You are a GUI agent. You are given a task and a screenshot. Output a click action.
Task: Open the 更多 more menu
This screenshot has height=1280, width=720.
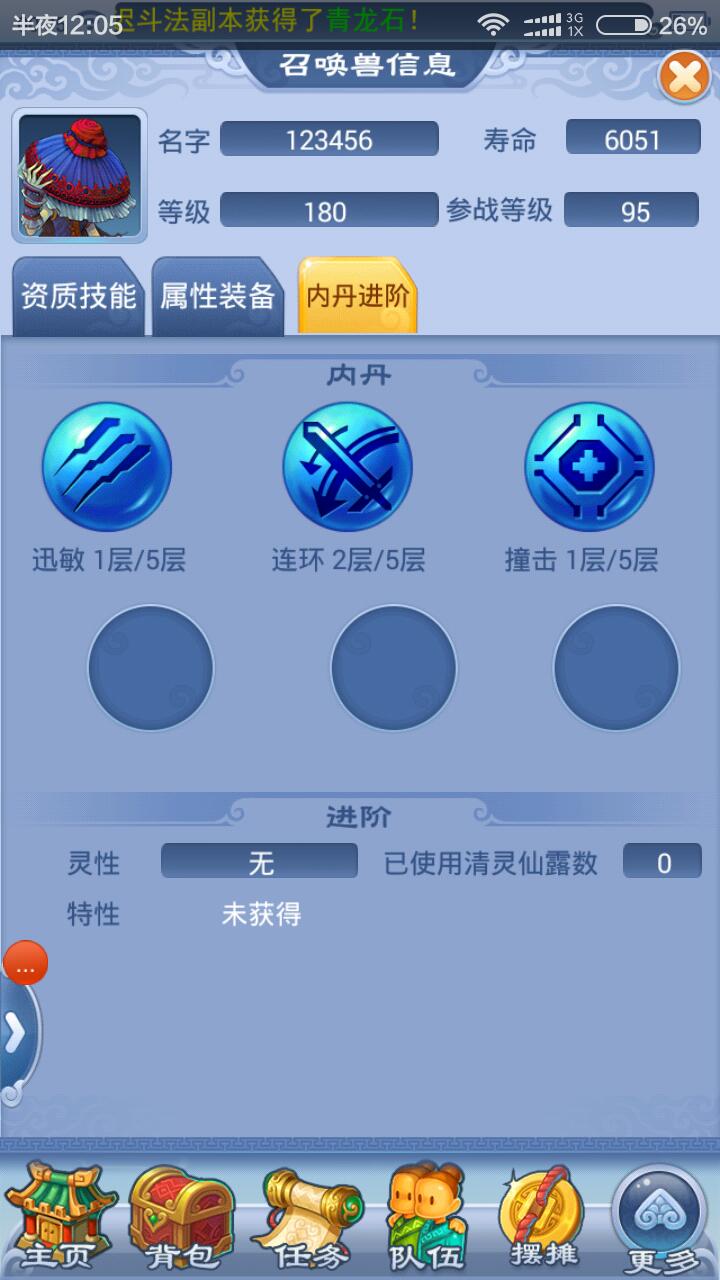(659, 1216)
